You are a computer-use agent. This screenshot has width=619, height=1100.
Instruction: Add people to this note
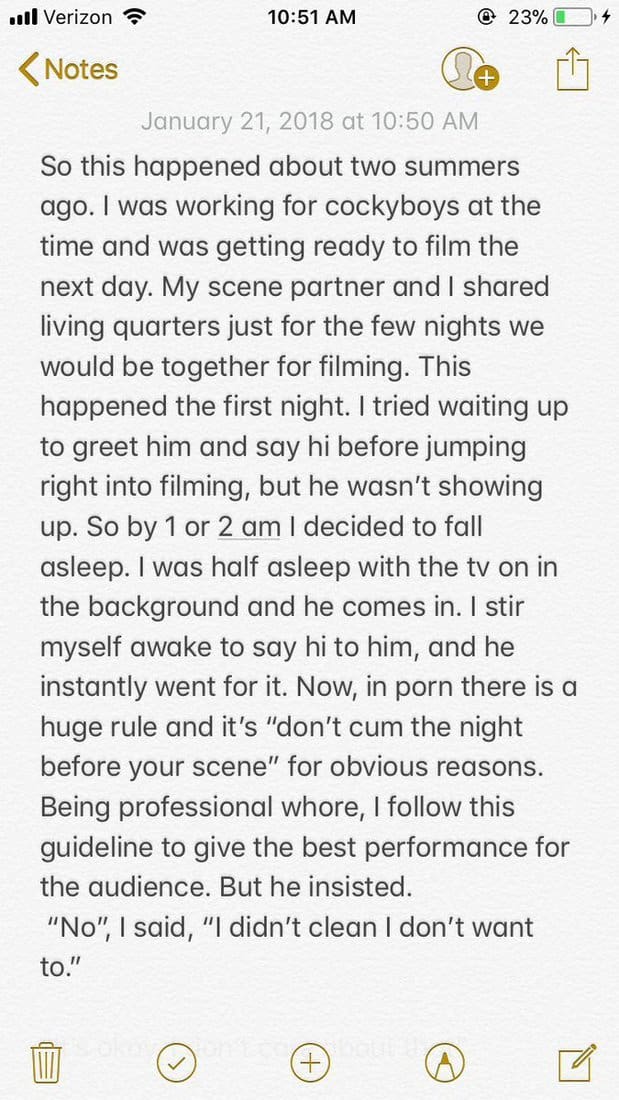coord(470,69)
